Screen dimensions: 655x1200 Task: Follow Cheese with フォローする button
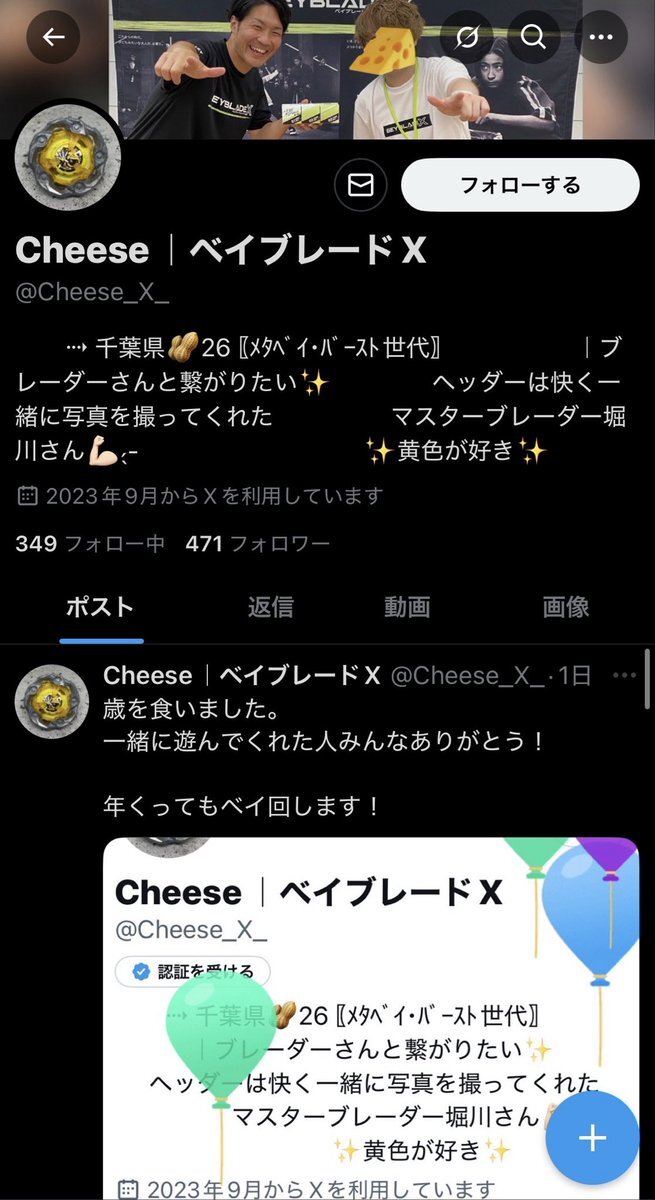click(x=519, y=185)
